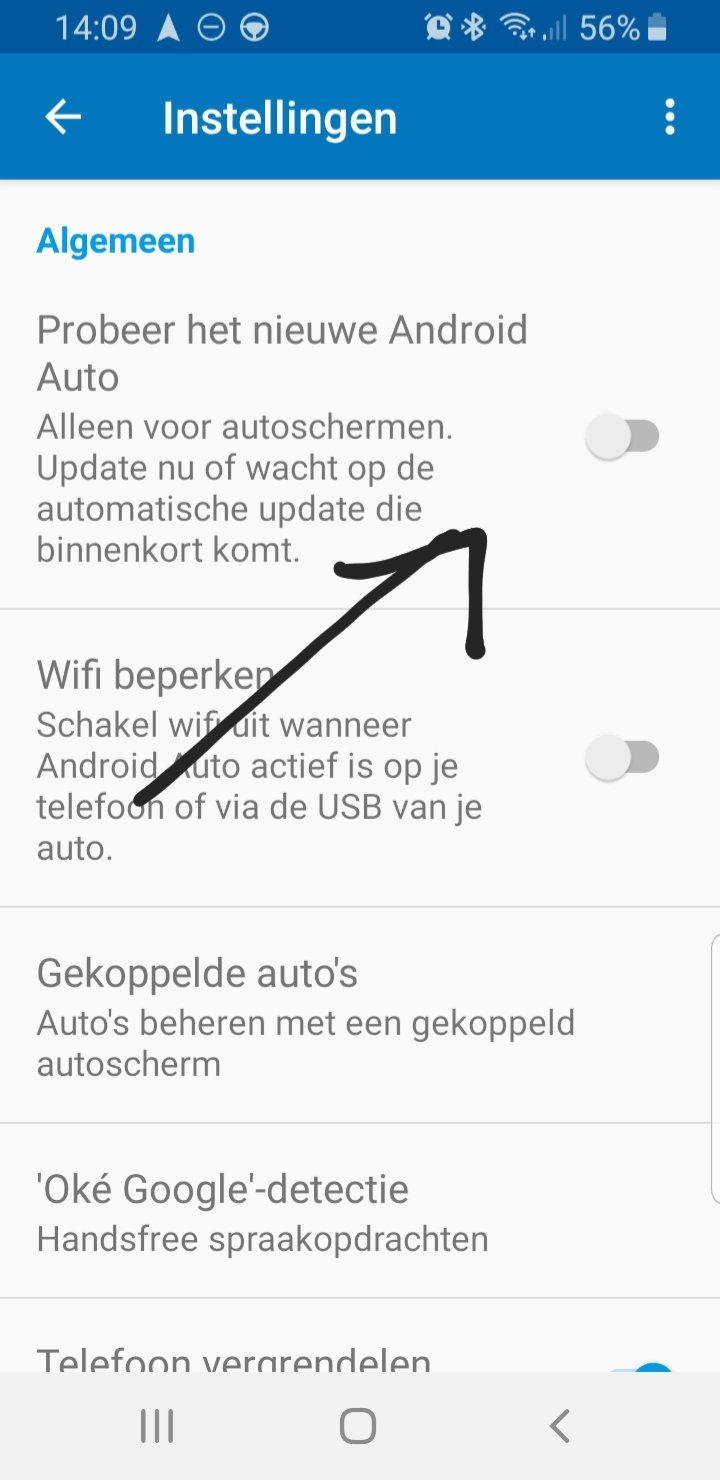Open recent apps from navigation bar

click(157, 1425)
